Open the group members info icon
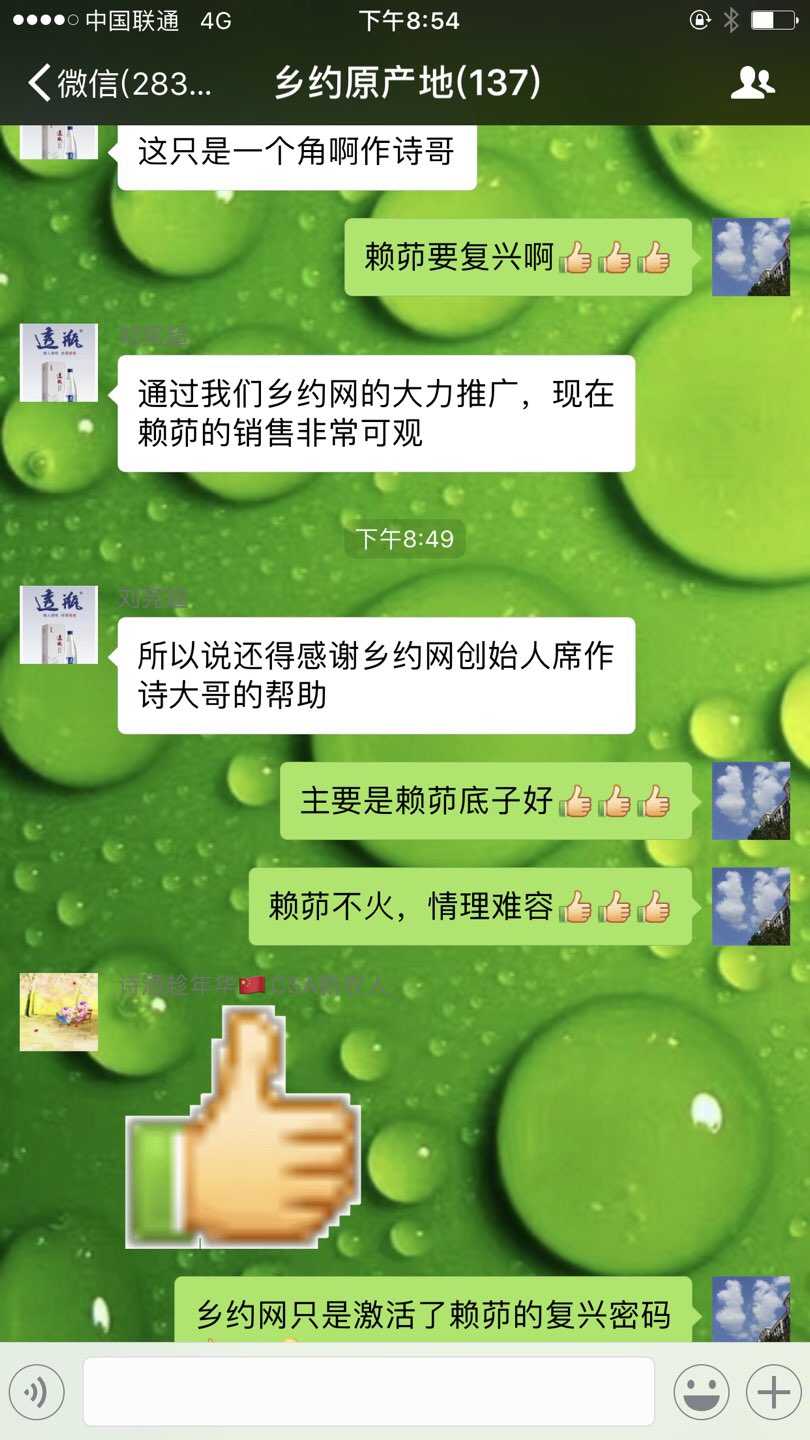Viewport: 810px width, 1440px height. [x=752, y=83]
